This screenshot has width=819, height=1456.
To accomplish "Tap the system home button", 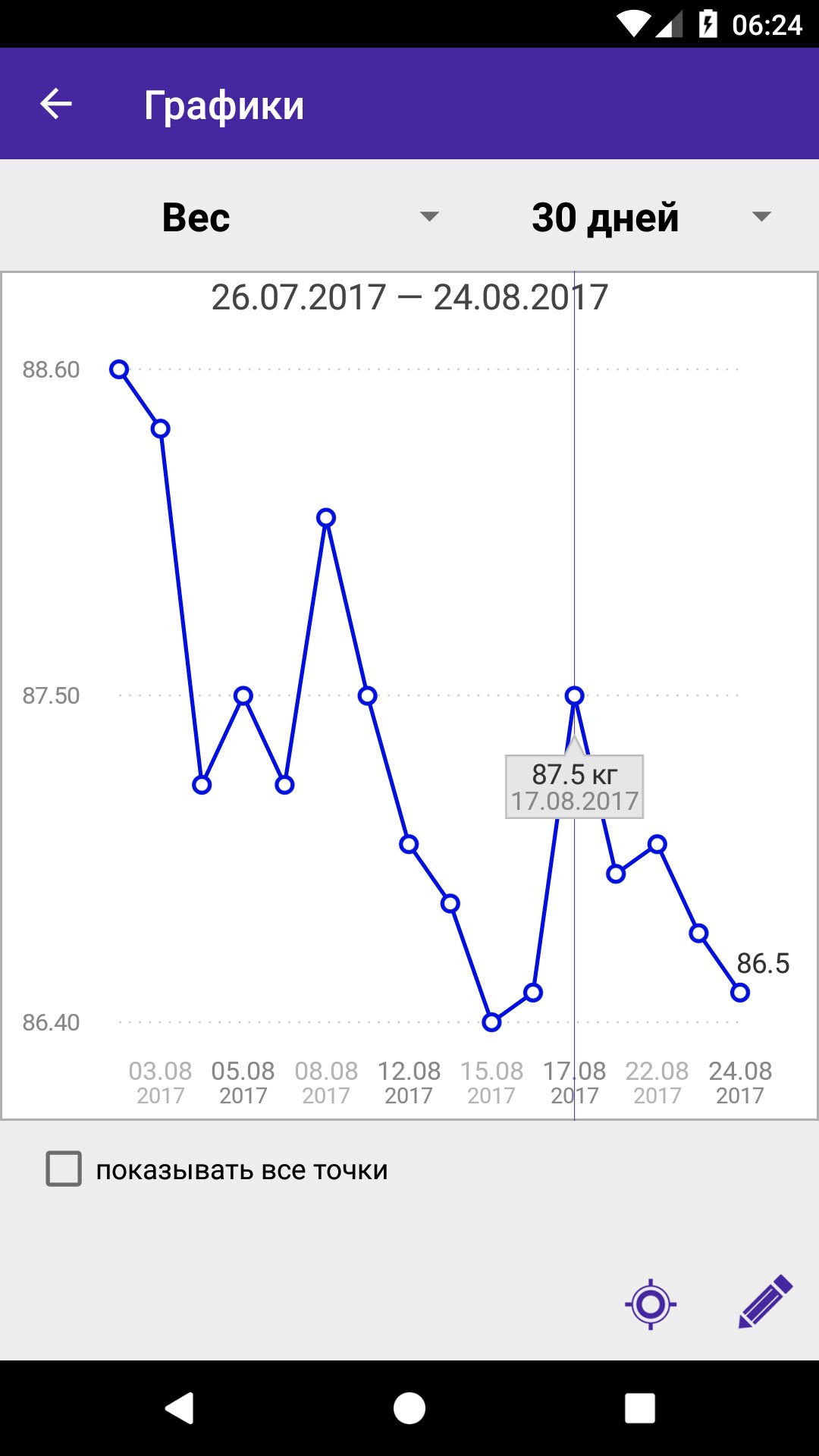I will (409, 1408).
